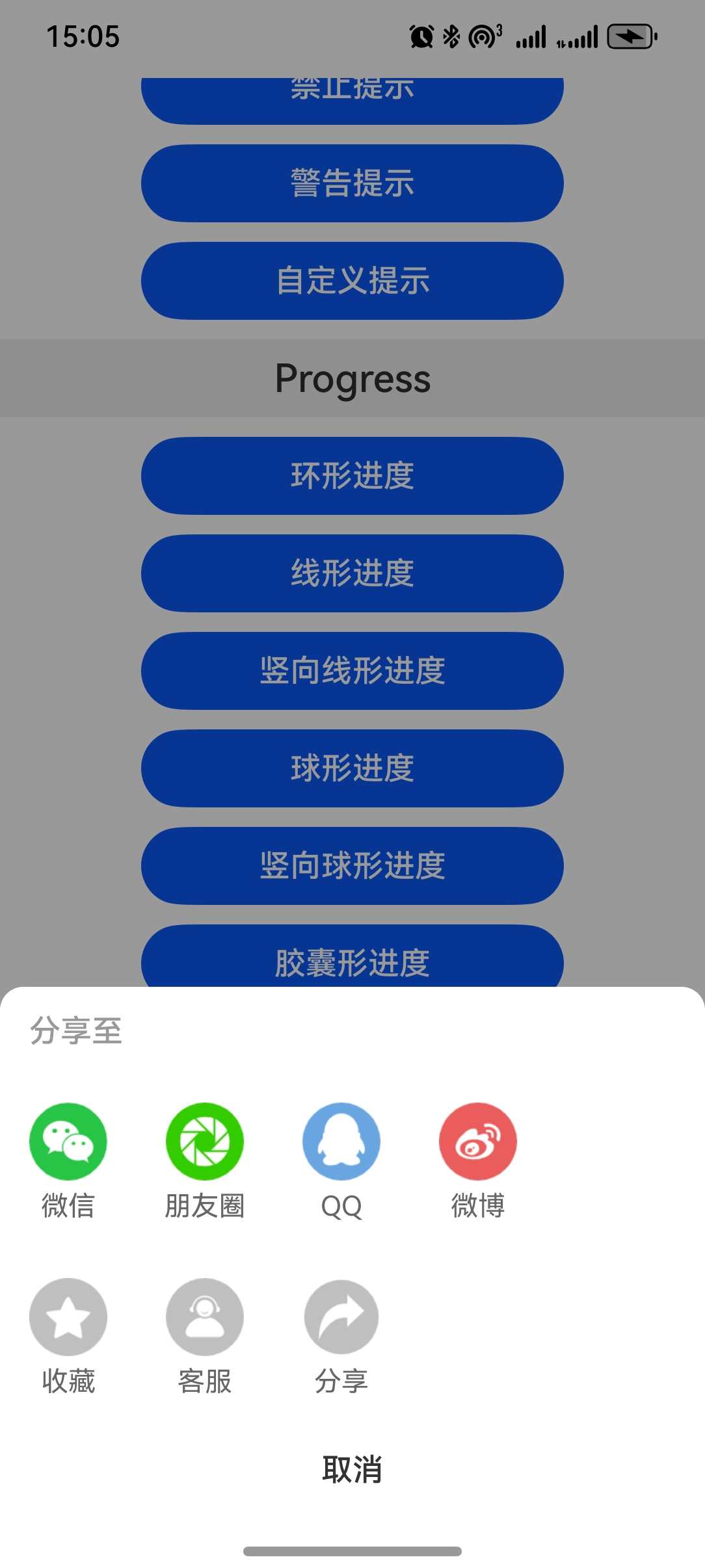The width and height of the screenshot is (705, 1568).
Task: Tap the 分享 (share) arrow icon
Action: (341, 1316)
